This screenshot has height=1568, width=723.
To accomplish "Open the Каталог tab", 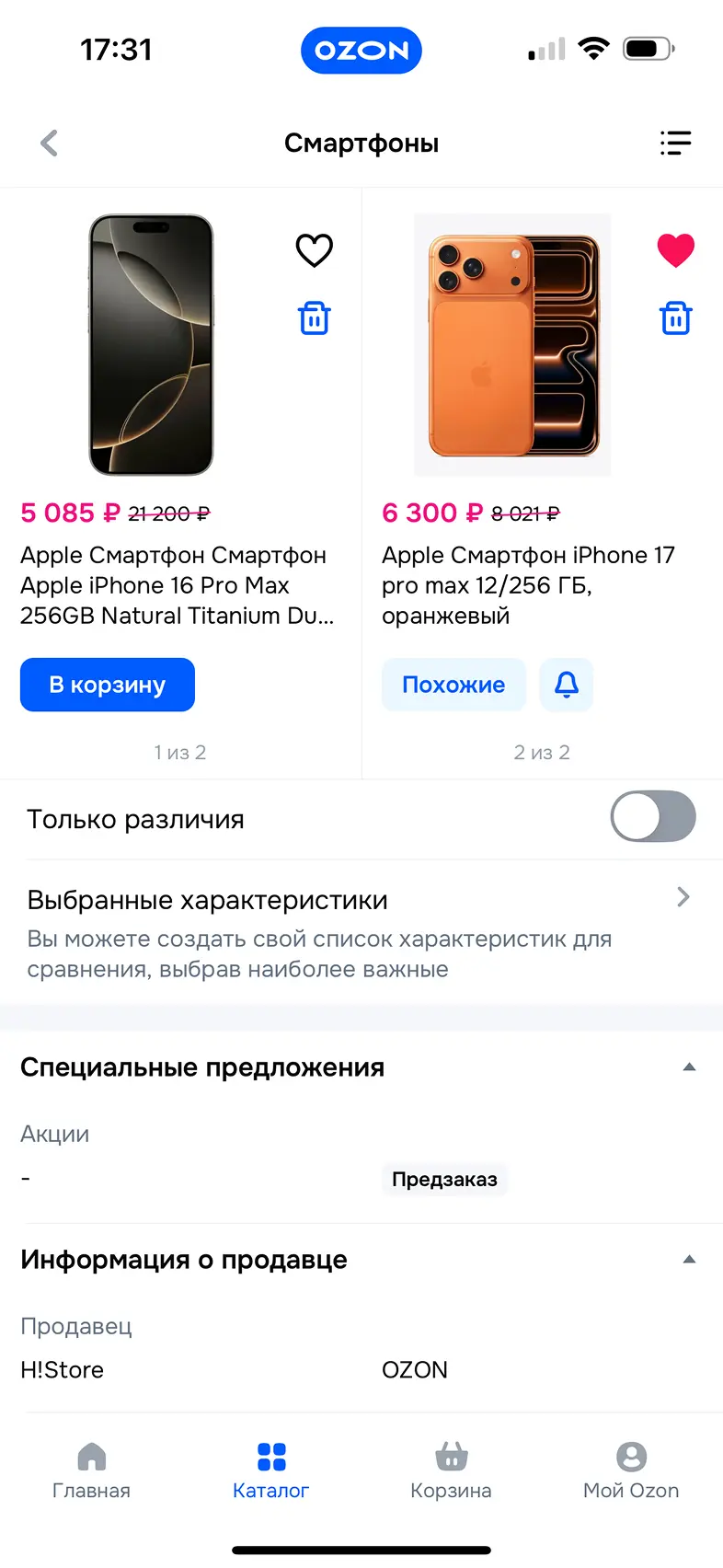I will (271, 1470).
